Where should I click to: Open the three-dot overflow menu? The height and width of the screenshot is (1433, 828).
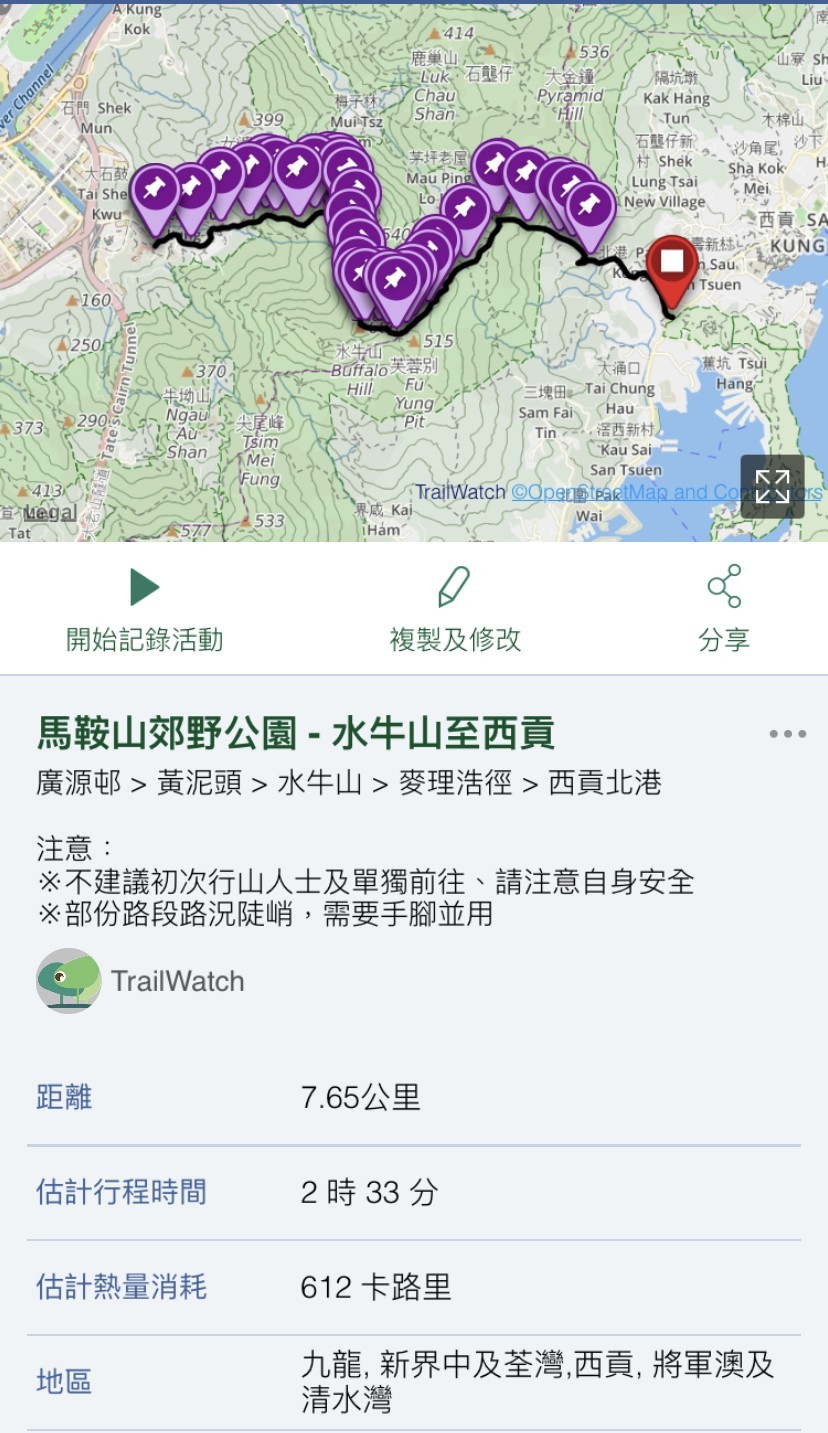point(787,734)
